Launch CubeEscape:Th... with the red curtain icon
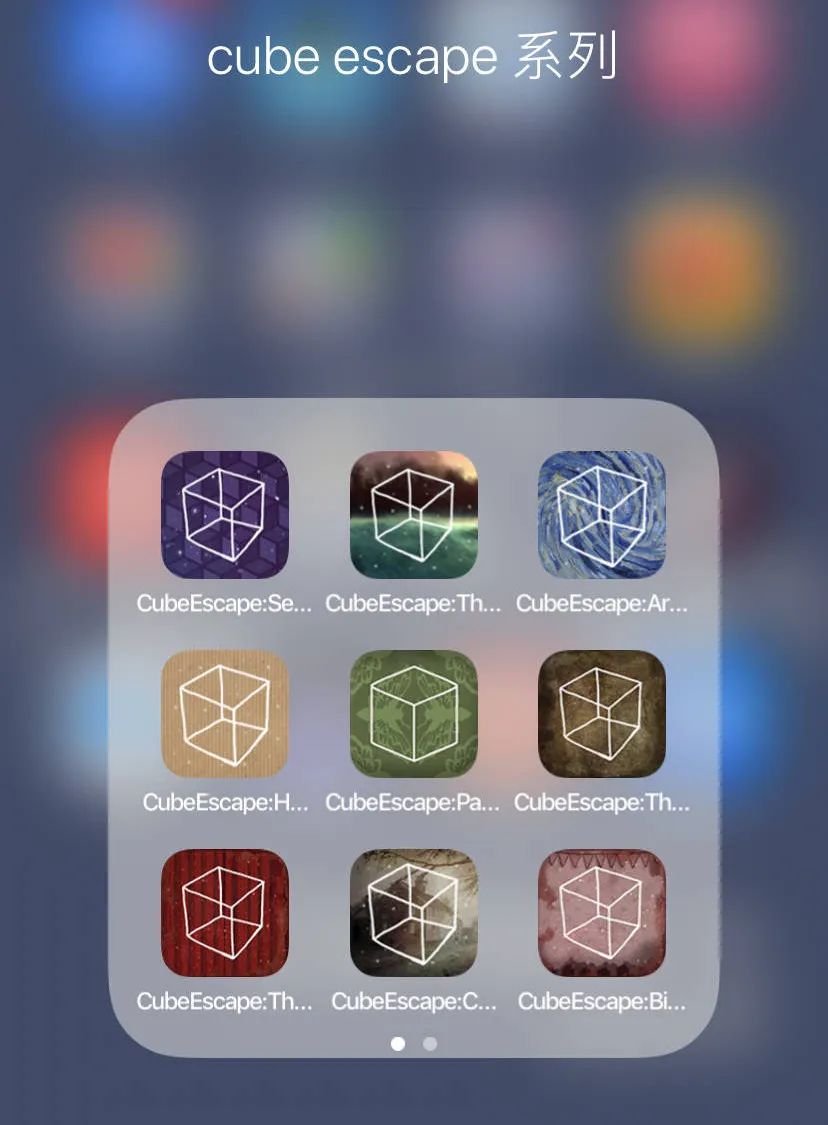Viewport: 828px width, 1125px height. click(225, 913)
